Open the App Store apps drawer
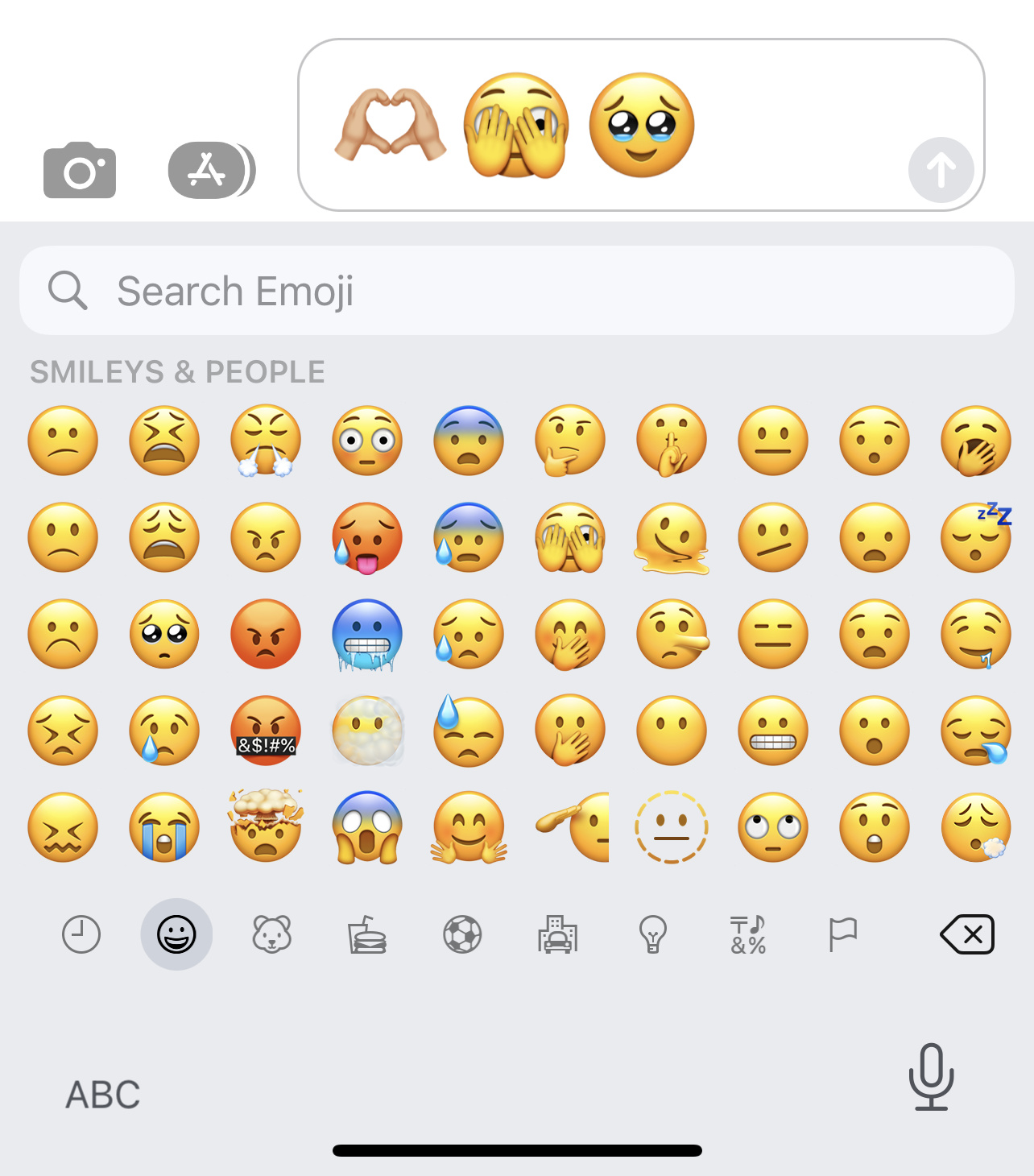This screenshot has width=1034, height=1176. point(209,170)
